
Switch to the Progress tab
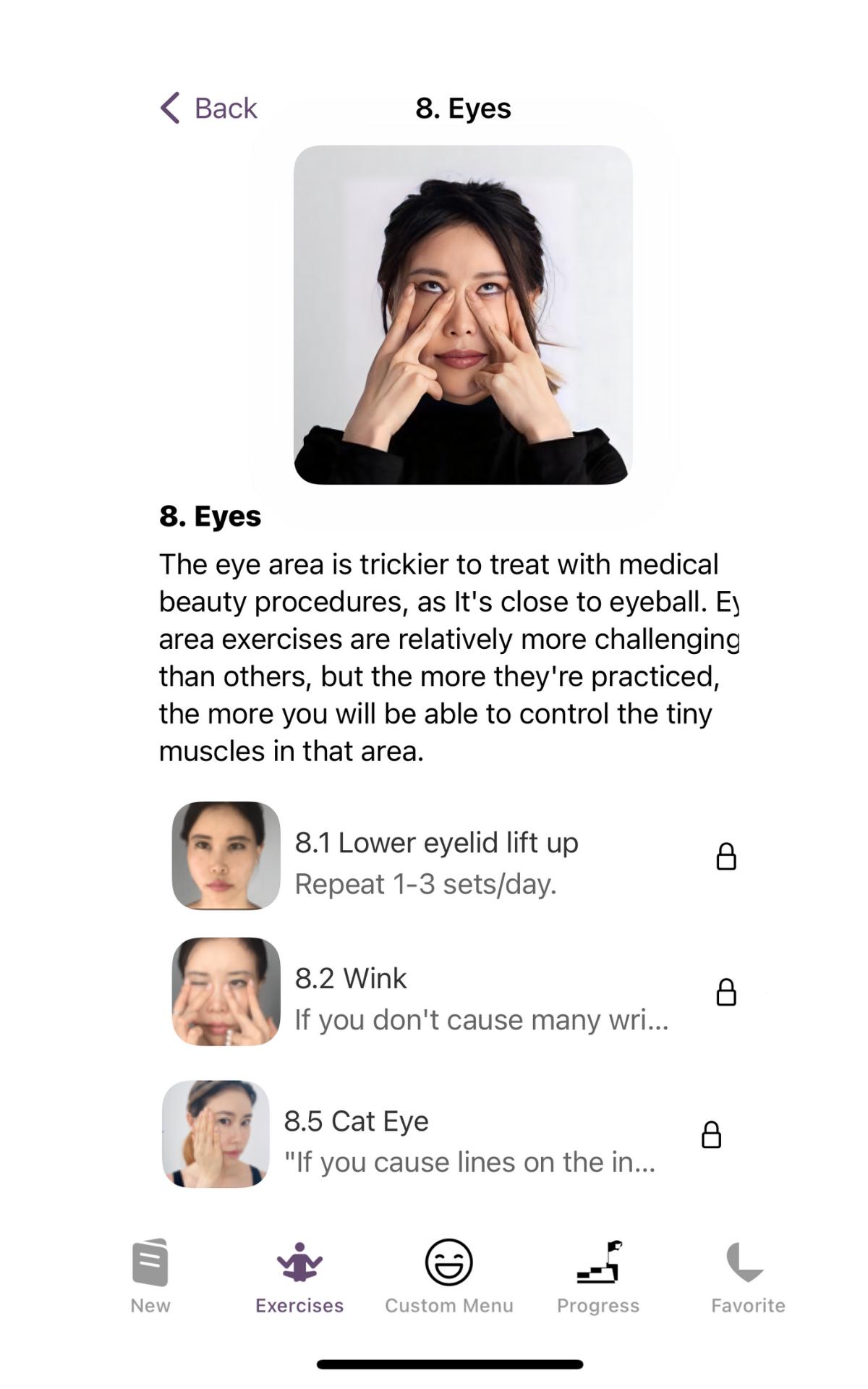click(598, 1277)
